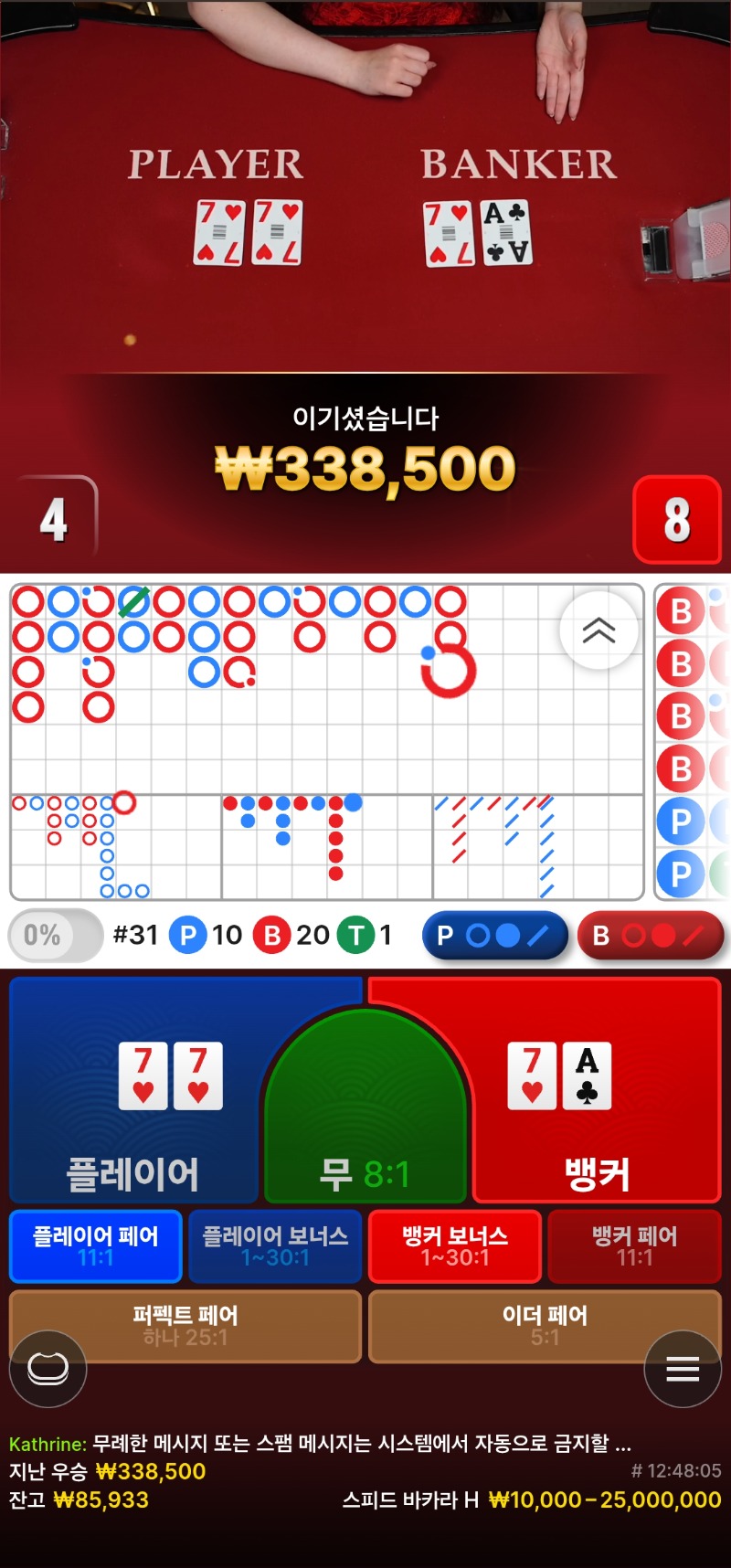The width and height of the screenshot is (731, 1568).
Task: Open the hamburger menu
Action: 683,1368
